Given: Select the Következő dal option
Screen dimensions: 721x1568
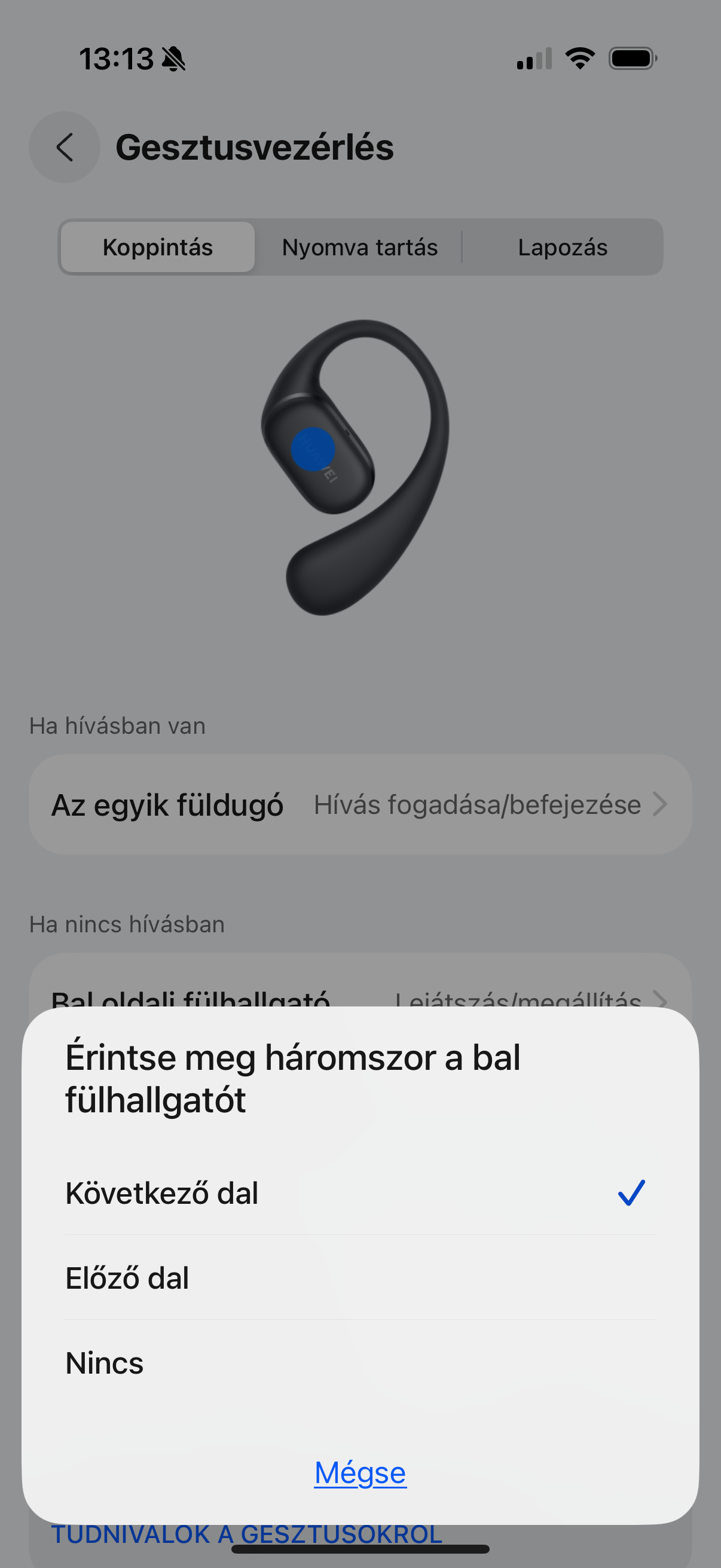Looking at the screenshot, I should click(360, 1192).
